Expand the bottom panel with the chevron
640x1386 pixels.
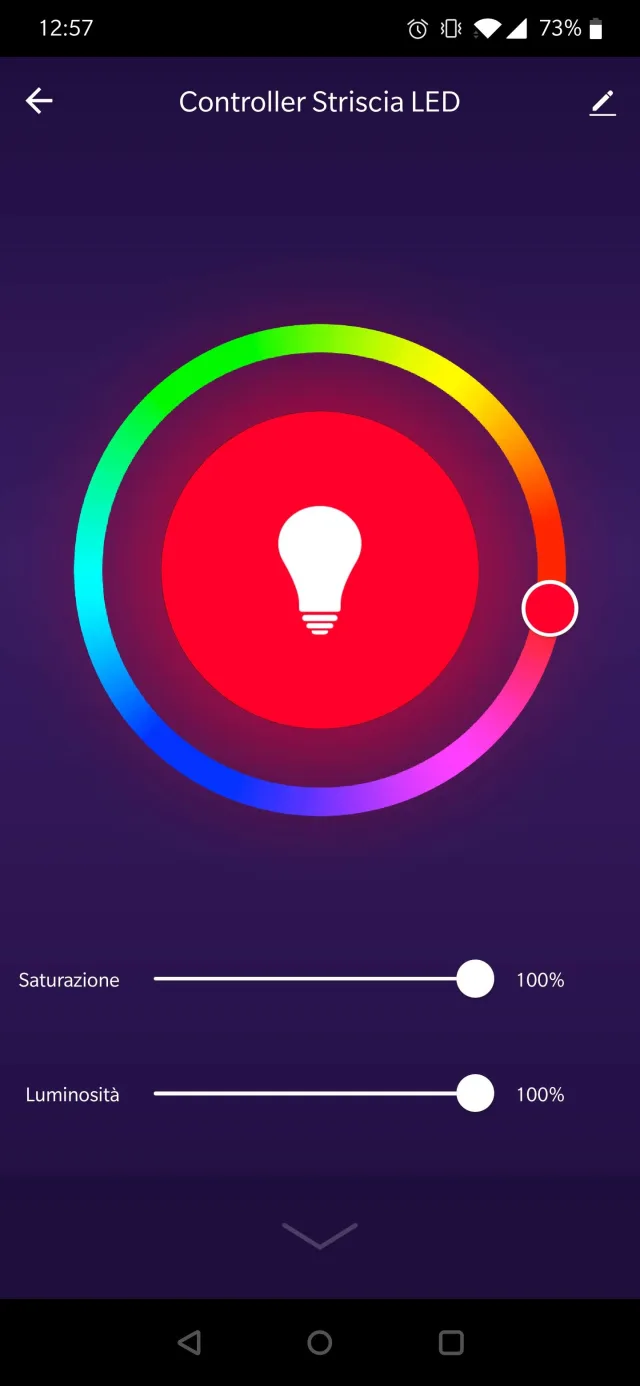pyautogui.click(x=320, y=1235)
